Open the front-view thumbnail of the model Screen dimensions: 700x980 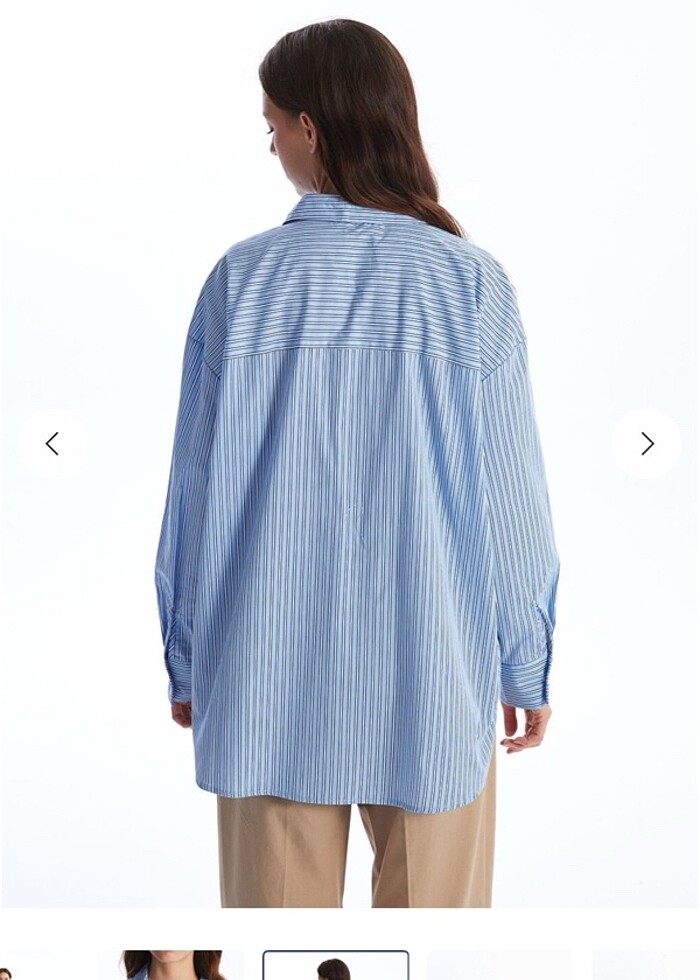(171, 966)
